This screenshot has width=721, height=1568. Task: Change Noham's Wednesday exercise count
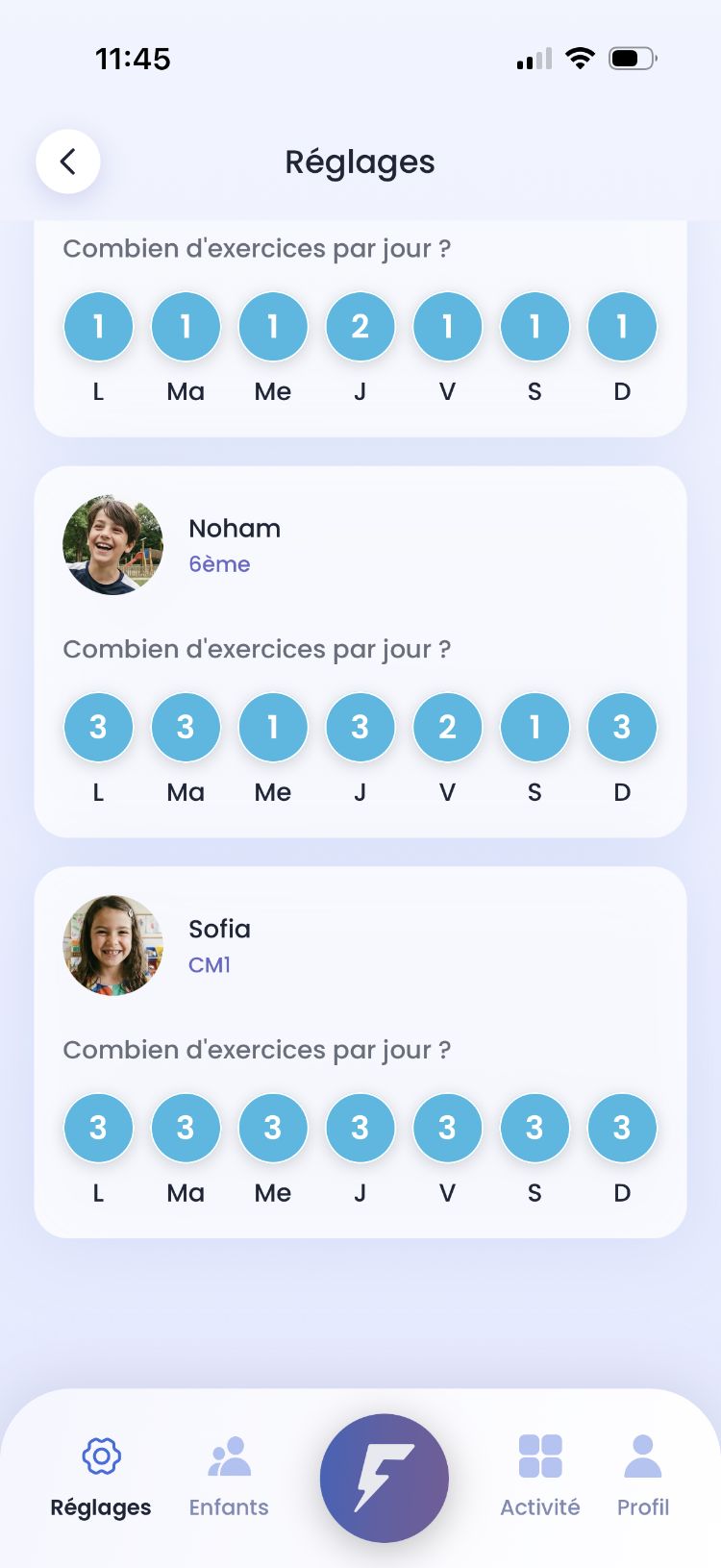pos(273,727)
